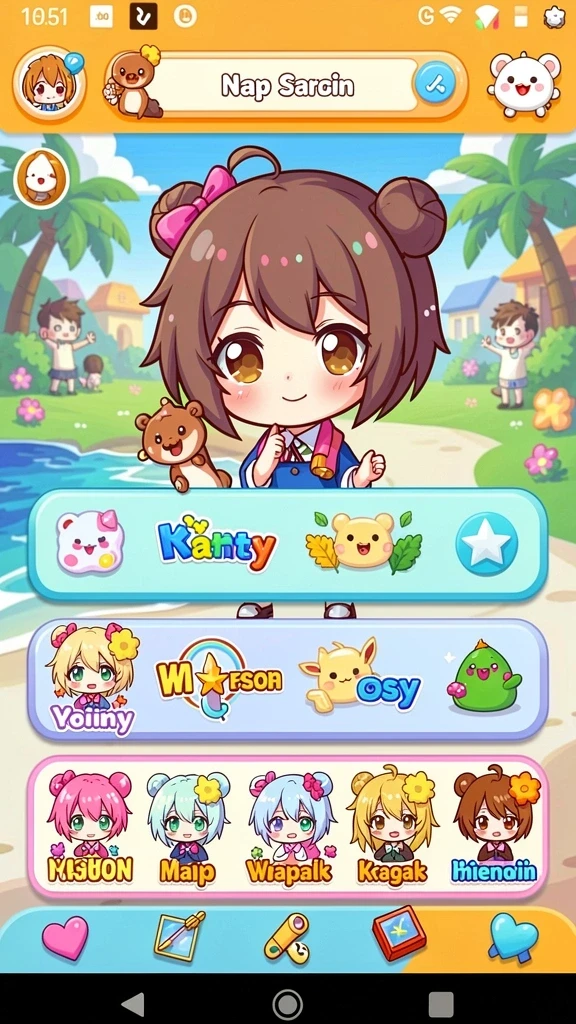Select the pink-haired character in bottom row
This screenshot has height=1024, width=576.
89,825
